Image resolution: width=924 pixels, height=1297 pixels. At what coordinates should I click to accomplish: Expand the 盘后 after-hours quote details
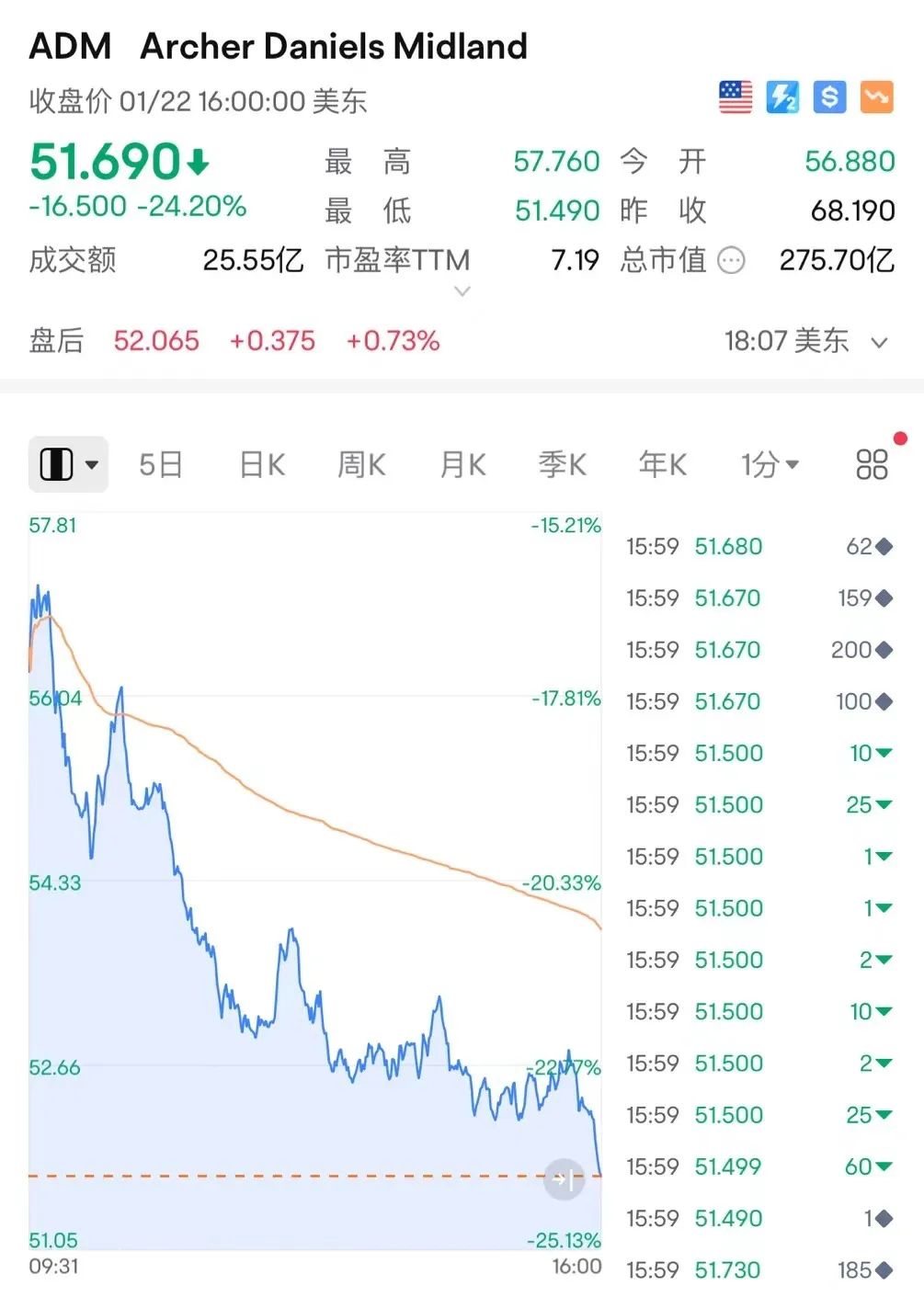(x=879, y=343)
